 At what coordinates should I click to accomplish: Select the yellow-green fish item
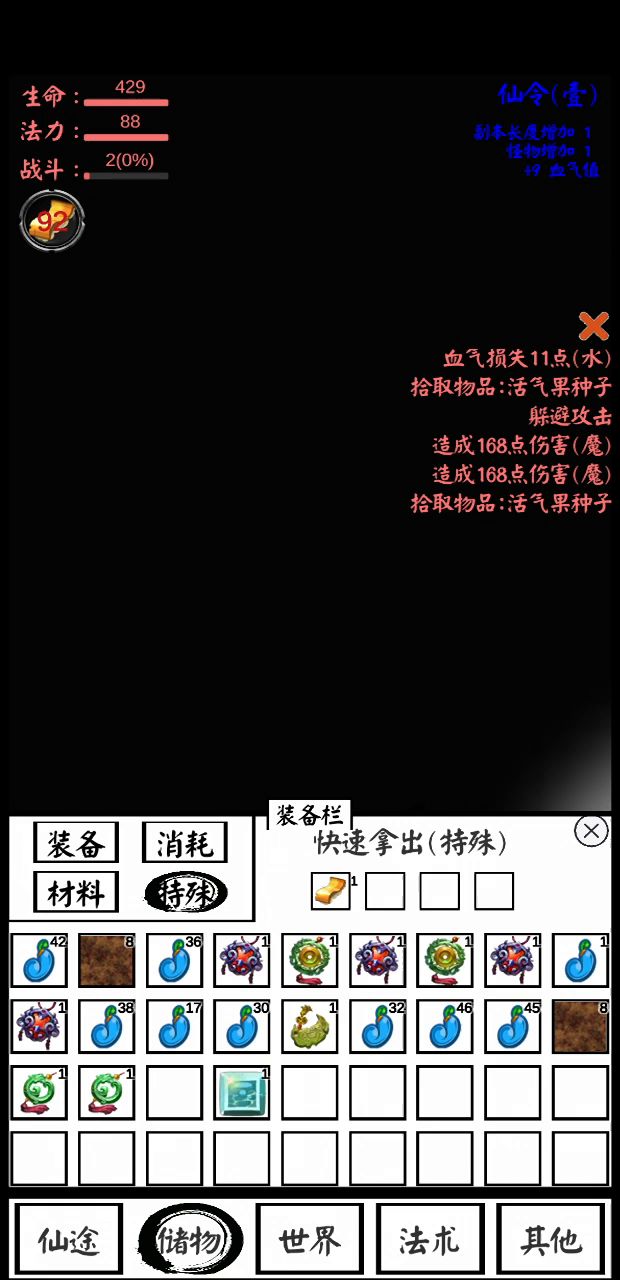(309, 1027)
